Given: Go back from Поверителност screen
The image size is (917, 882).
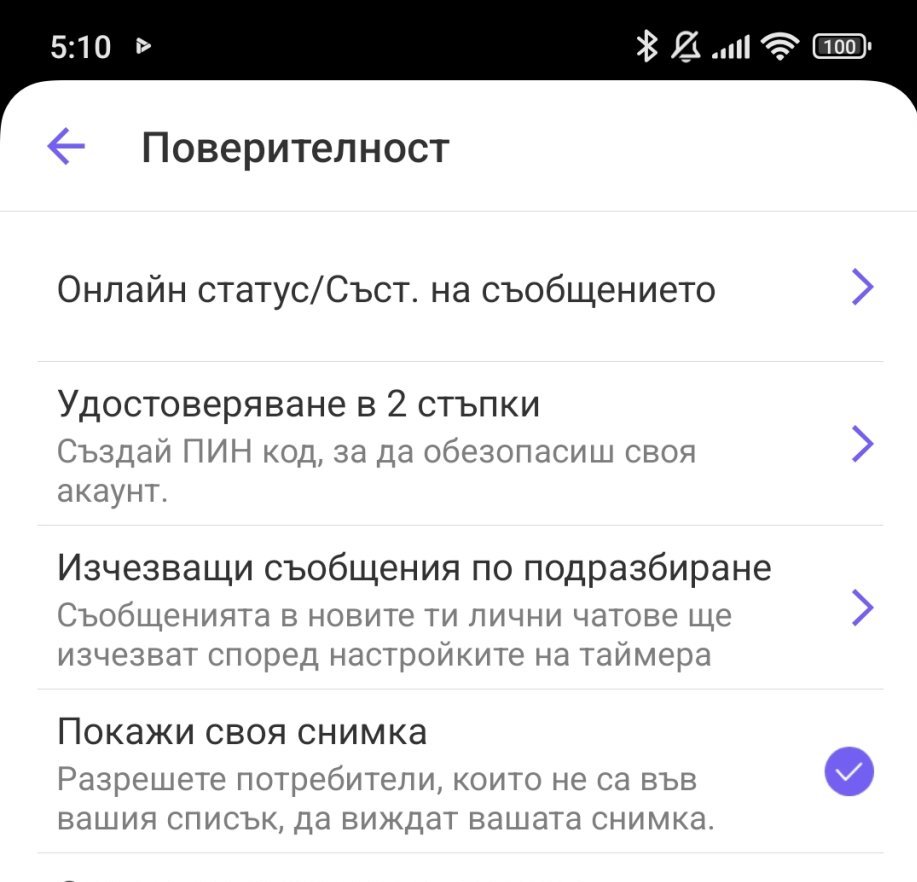Looking at the screenshot, I should pyautogui.click(x=66, y=148).
